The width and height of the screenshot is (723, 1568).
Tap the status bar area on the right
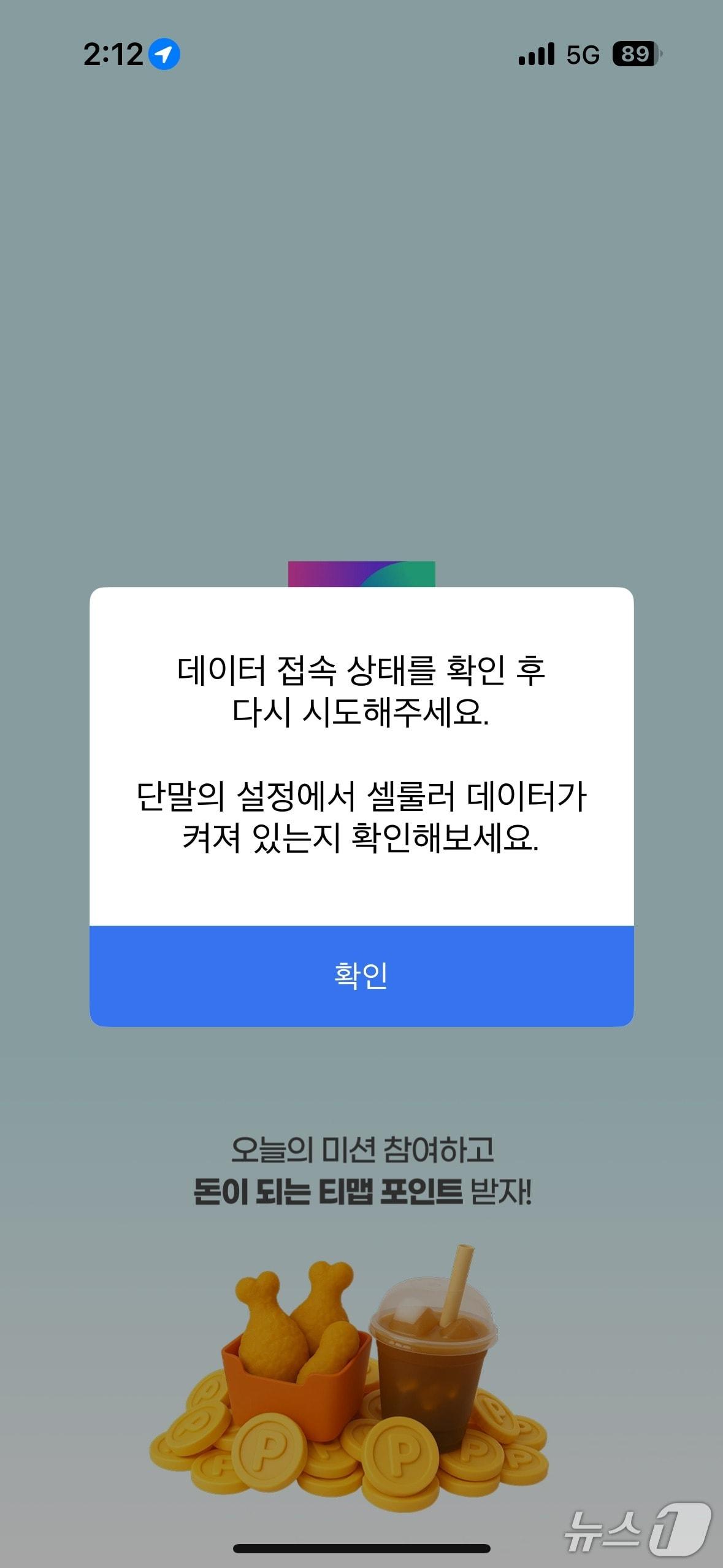pos(583,55)
